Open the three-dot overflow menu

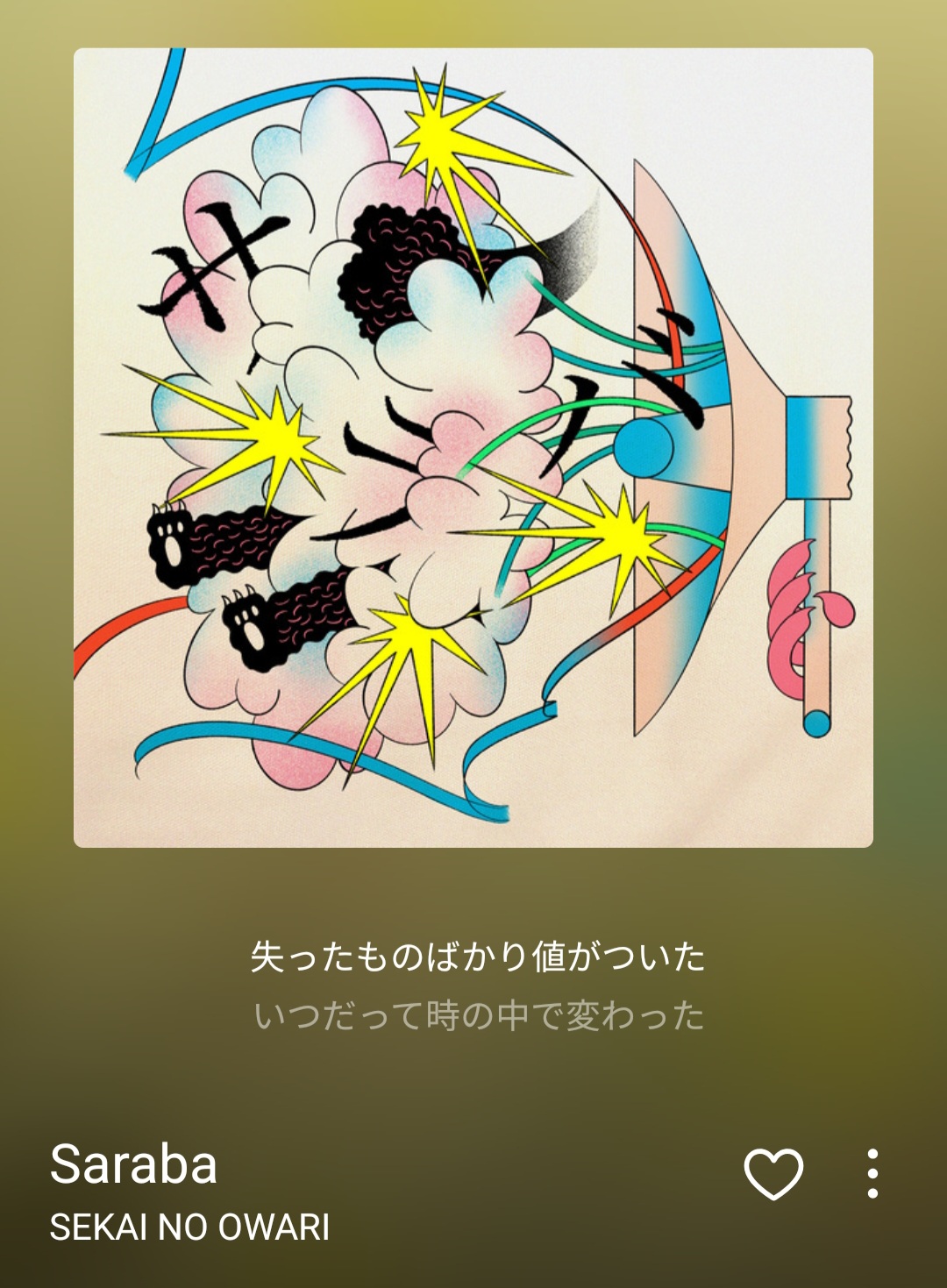click(x=872, y=1173)
